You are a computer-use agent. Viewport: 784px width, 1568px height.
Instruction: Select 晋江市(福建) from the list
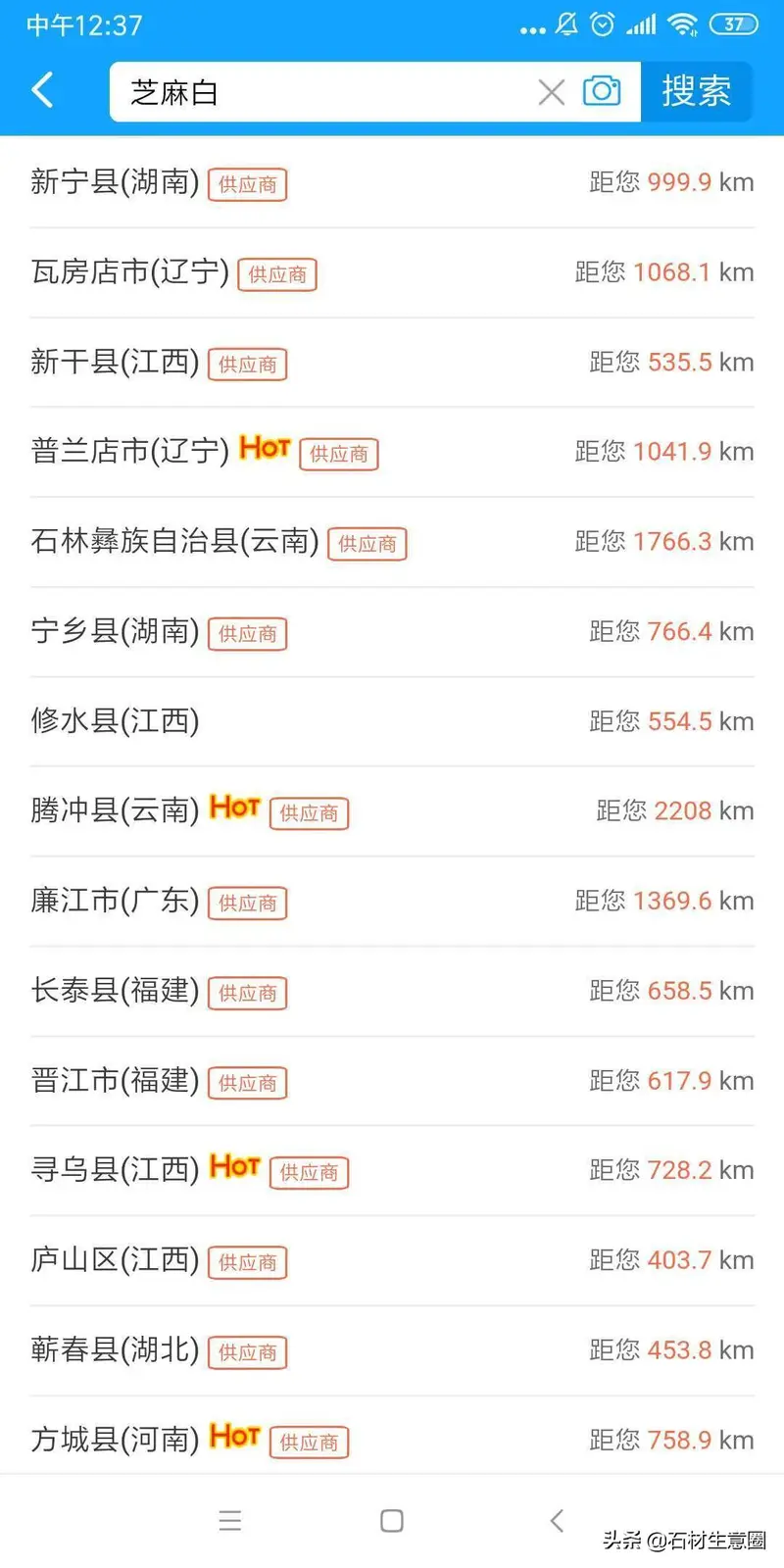click(392, 1081)
